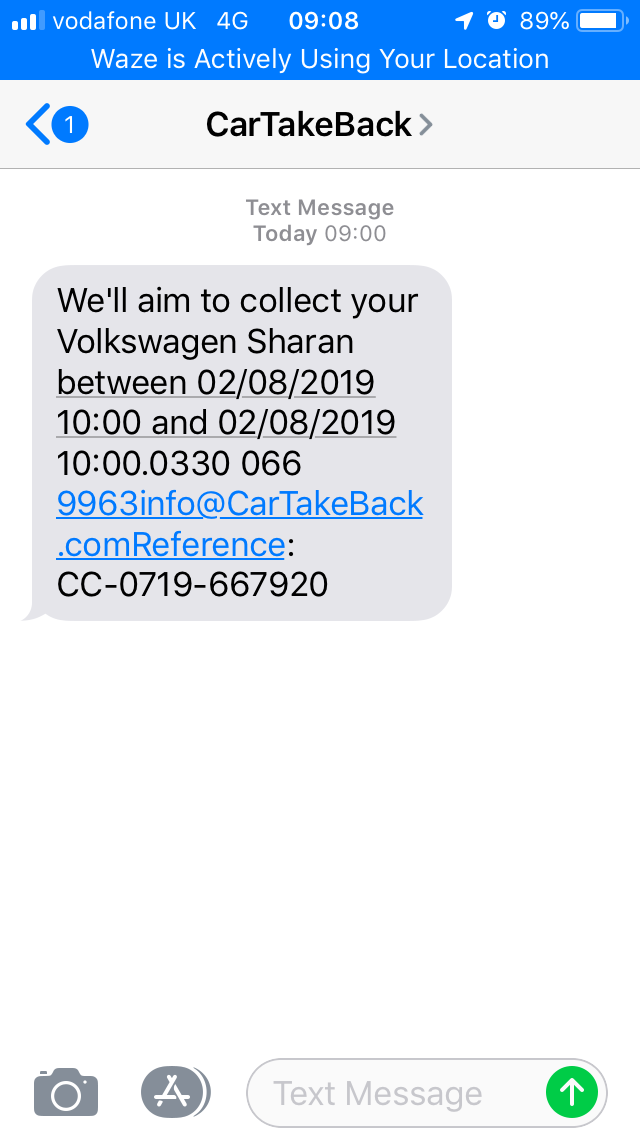The height and width of the screenshot is (1136, 640).
Task: Open the camera to attach a photo
Action: pos(66,1092)
